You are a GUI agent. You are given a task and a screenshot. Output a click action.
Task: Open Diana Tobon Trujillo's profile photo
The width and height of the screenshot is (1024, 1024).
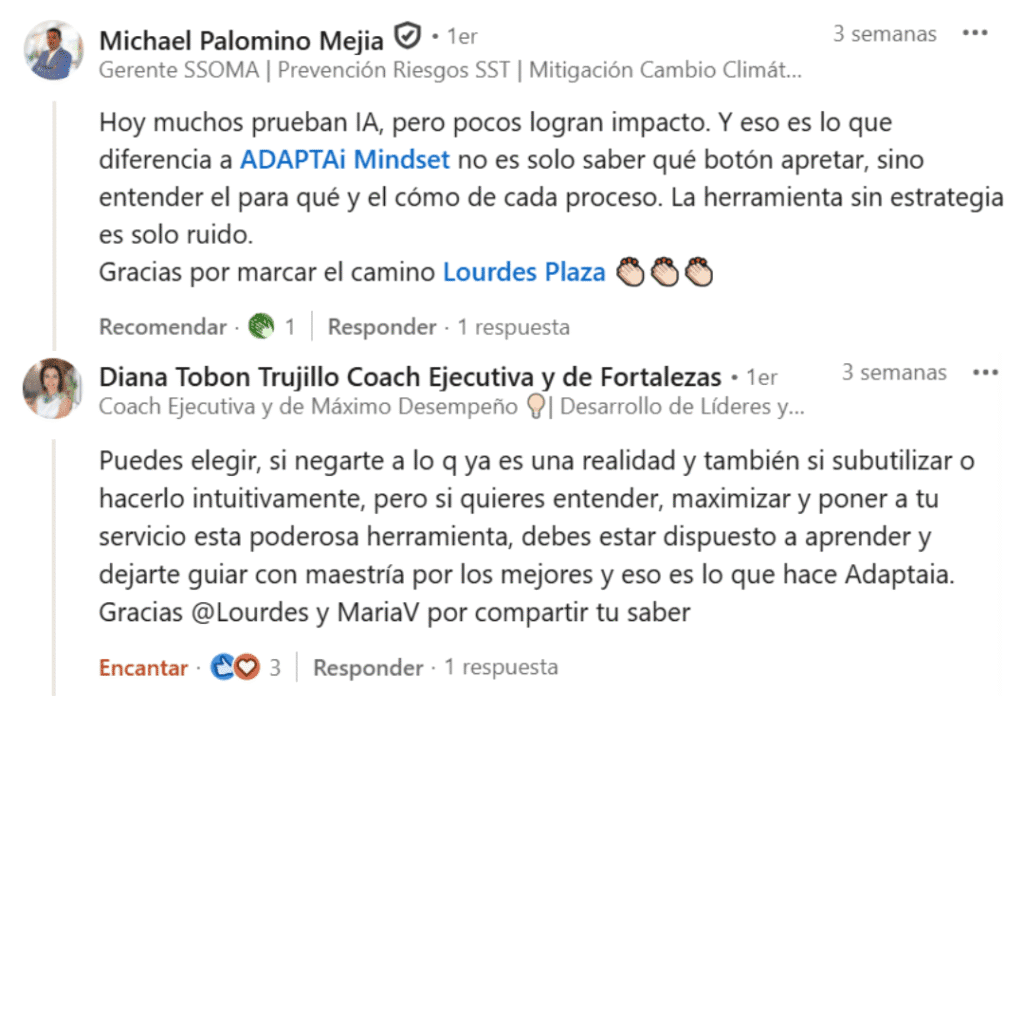coord(53,388)
